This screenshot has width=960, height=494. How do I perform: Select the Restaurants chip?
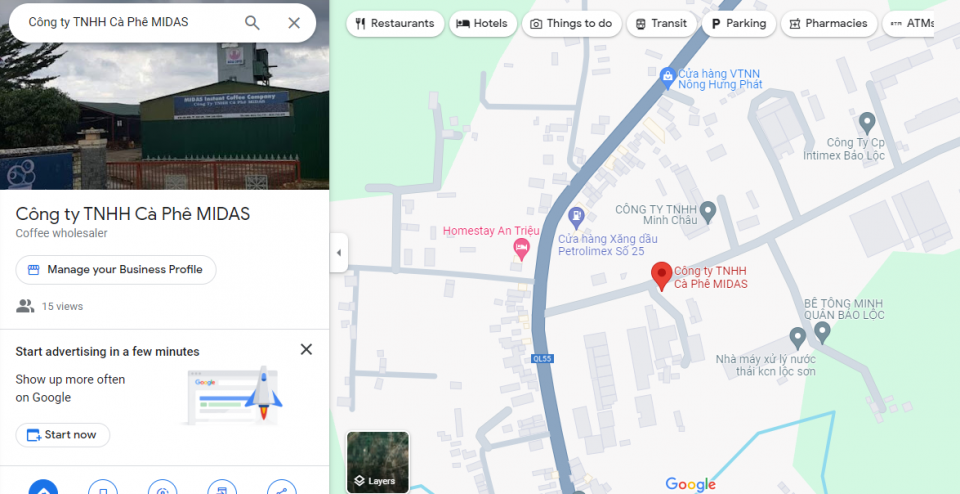coord(394,23)
